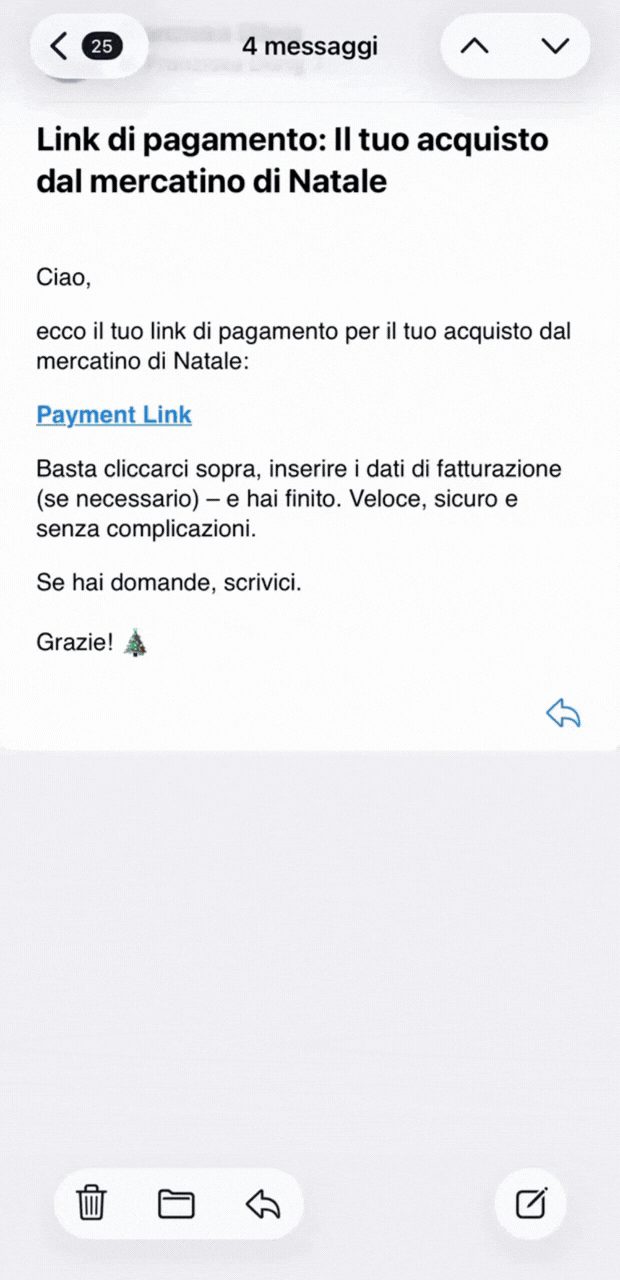Jump to the next message arrow
The image size is (620, 1280).
coord(554,46)
